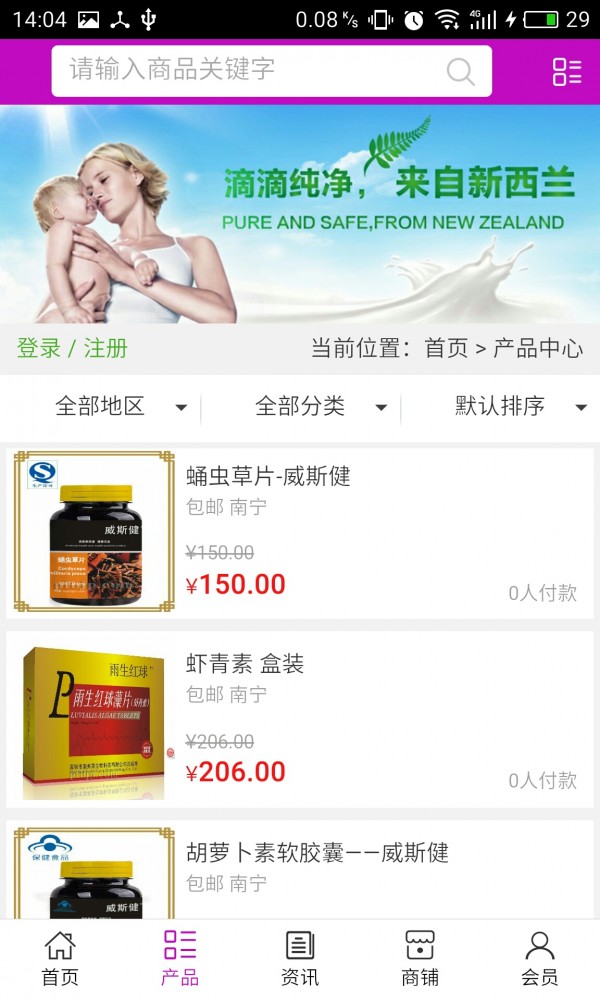Open the New Zealand milk banner
Image resolution: width=600 pixels, height=1000 pixels.
300,214
